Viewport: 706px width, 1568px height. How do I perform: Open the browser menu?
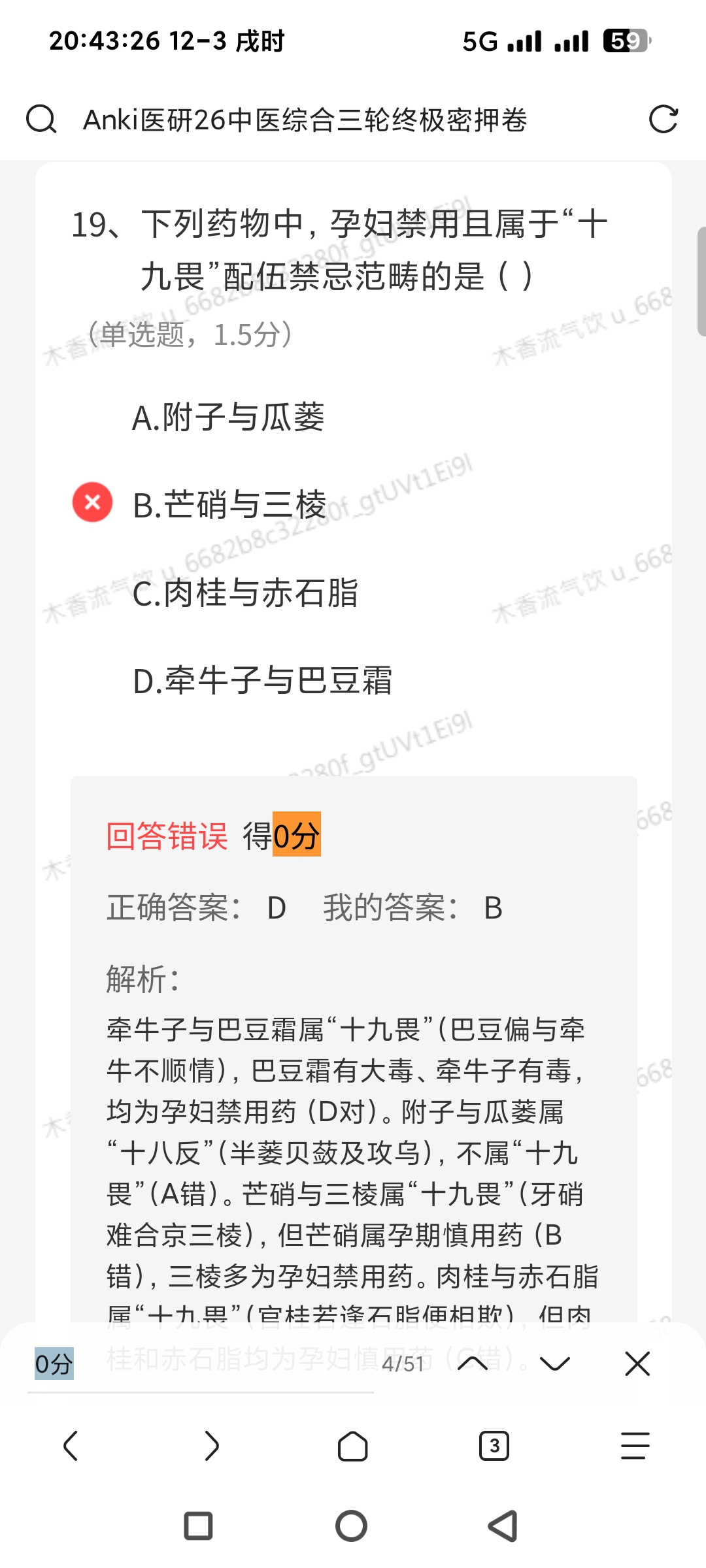click(635, 1445)
